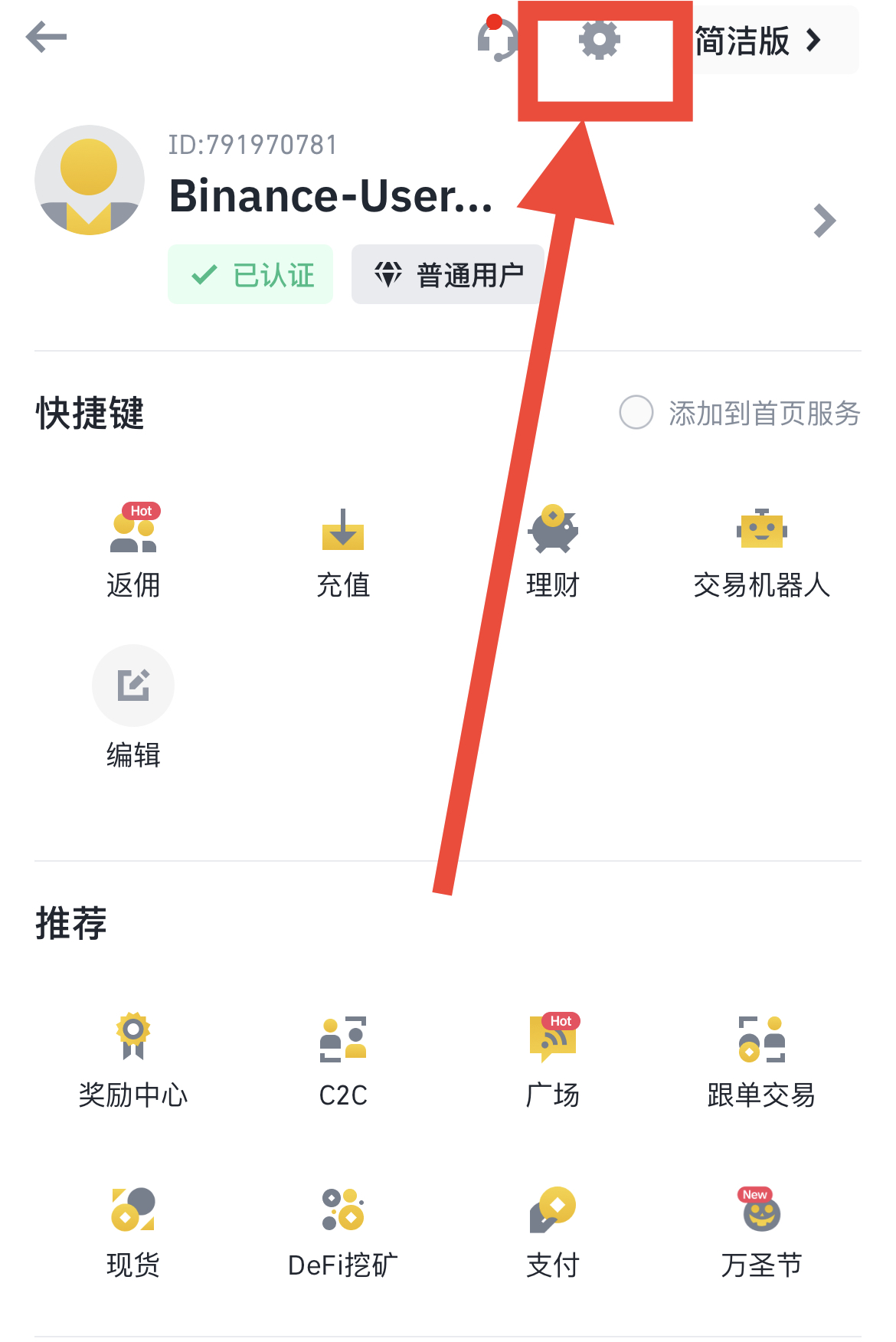Open the 普通用户 VIP level chip
896x1342 pixels.
[x=448, y=275]
